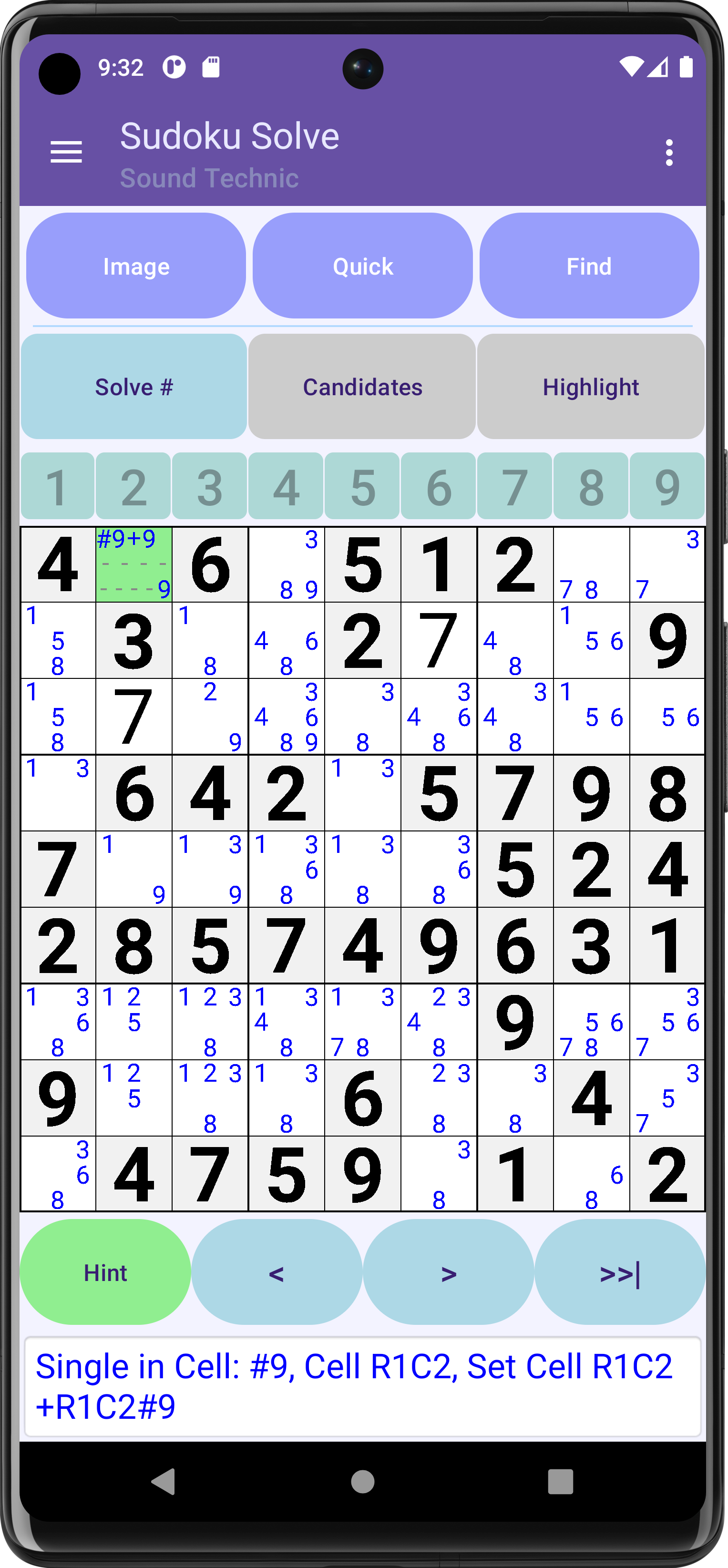The width and height of the screenshot is (728, 1568).
Task: Select digit 1 in number row
Action: click(x=57, y=487)
